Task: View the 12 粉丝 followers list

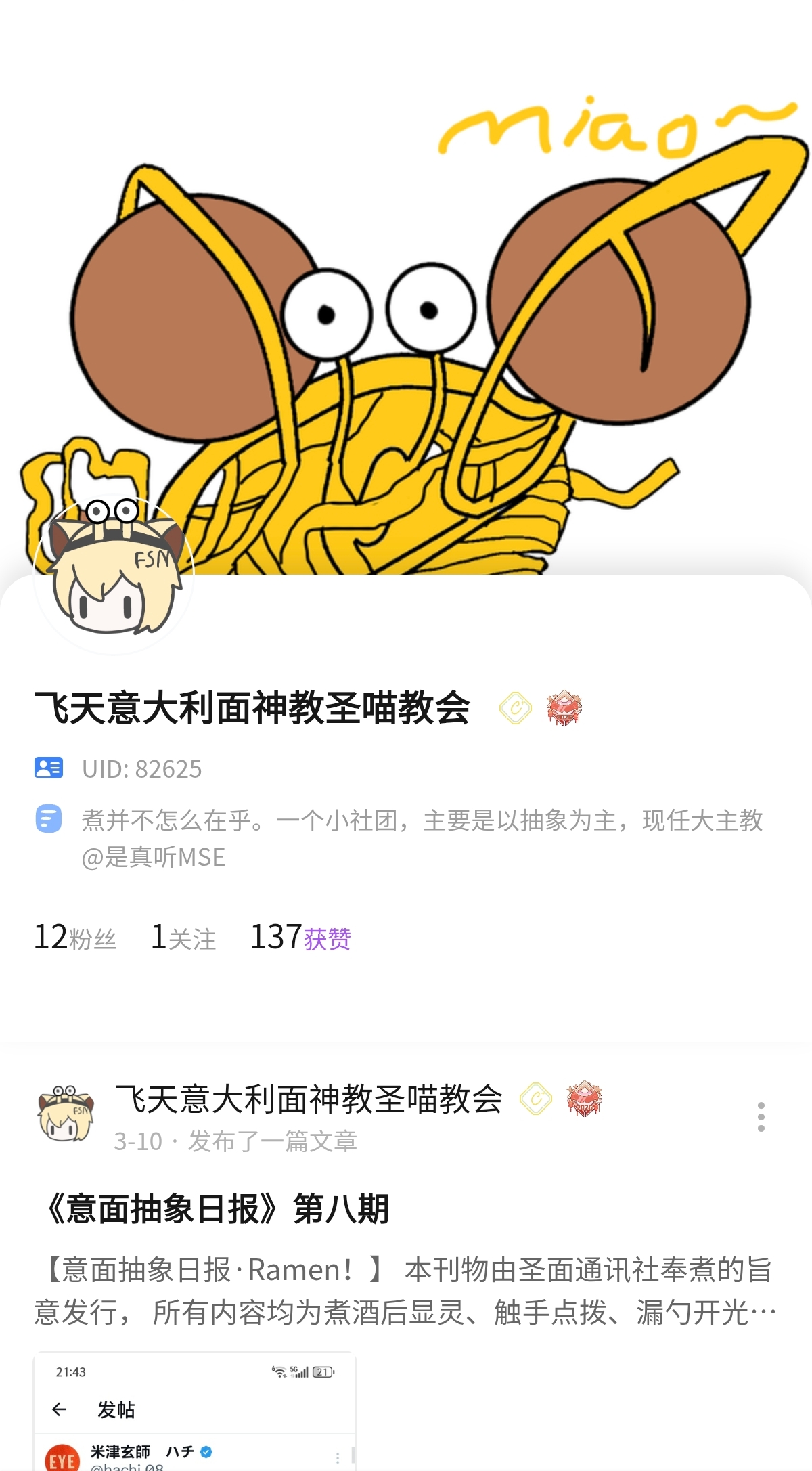Action: pyautogui.click(x=75, y=938)
